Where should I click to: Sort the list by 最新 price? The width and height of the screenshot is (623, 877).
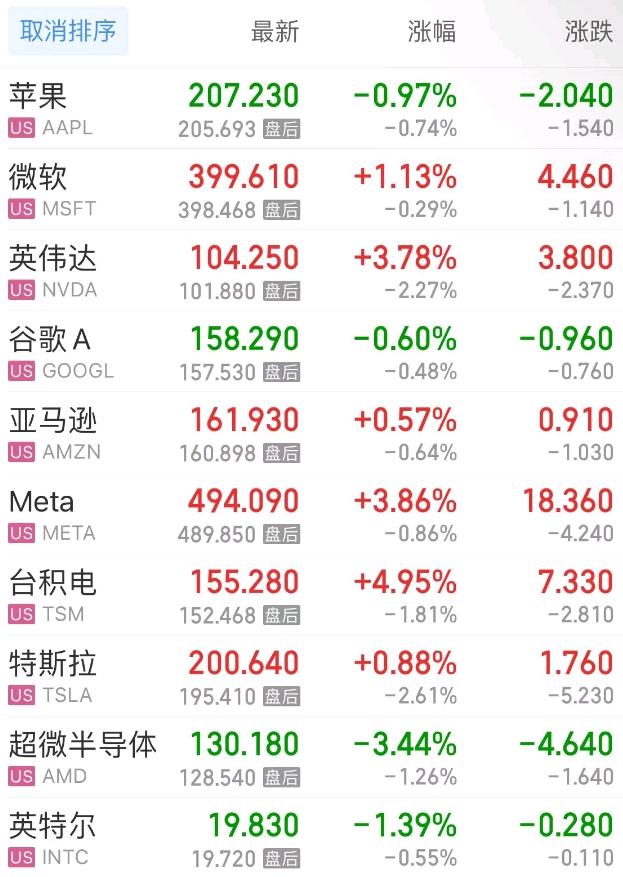click(275, 32)
